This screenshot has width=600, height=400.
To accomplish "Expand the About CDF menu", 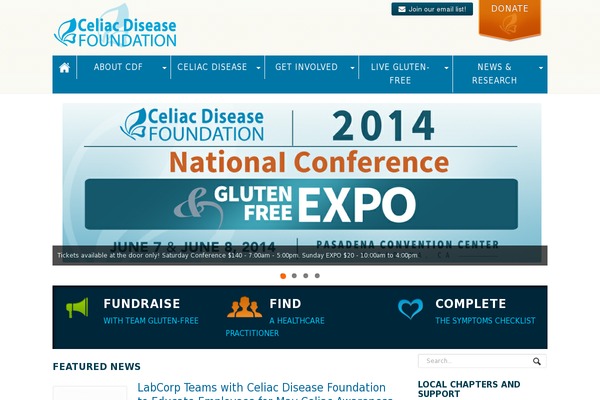I will 118,68.
